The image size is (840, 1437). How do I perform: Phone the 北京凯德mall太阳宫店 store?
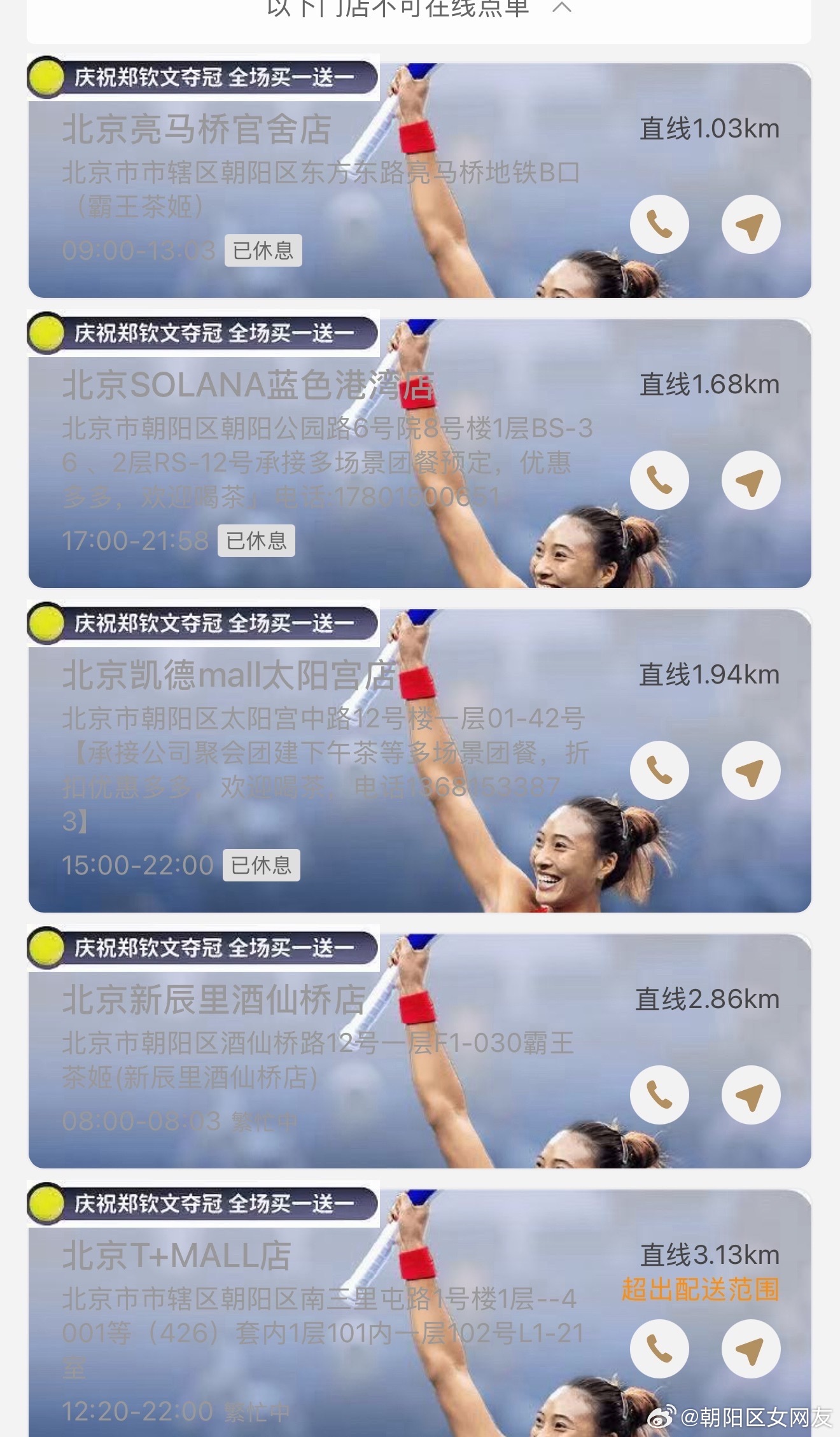coord(659,770)
